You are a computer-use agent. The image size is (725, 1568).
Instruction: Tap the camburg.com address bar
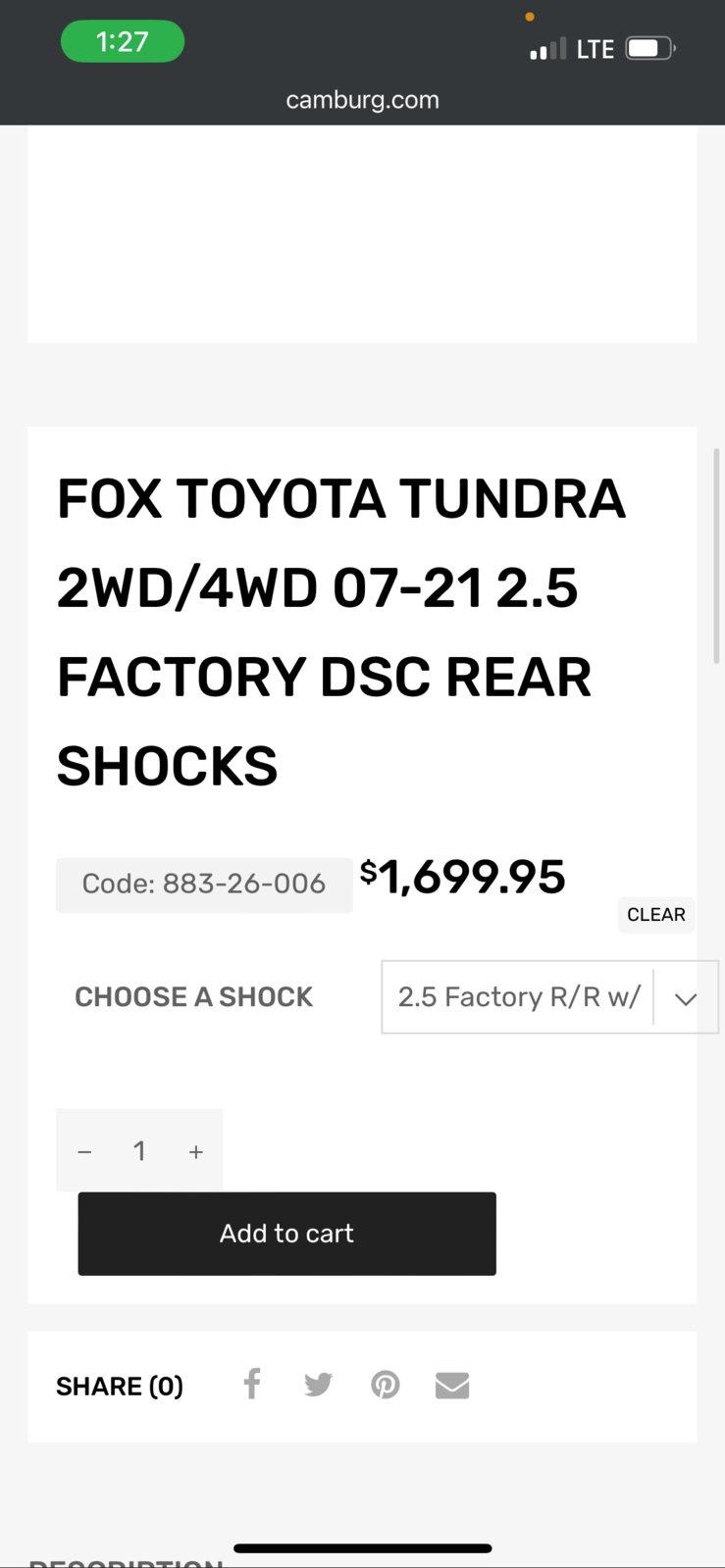pos(362,100)
